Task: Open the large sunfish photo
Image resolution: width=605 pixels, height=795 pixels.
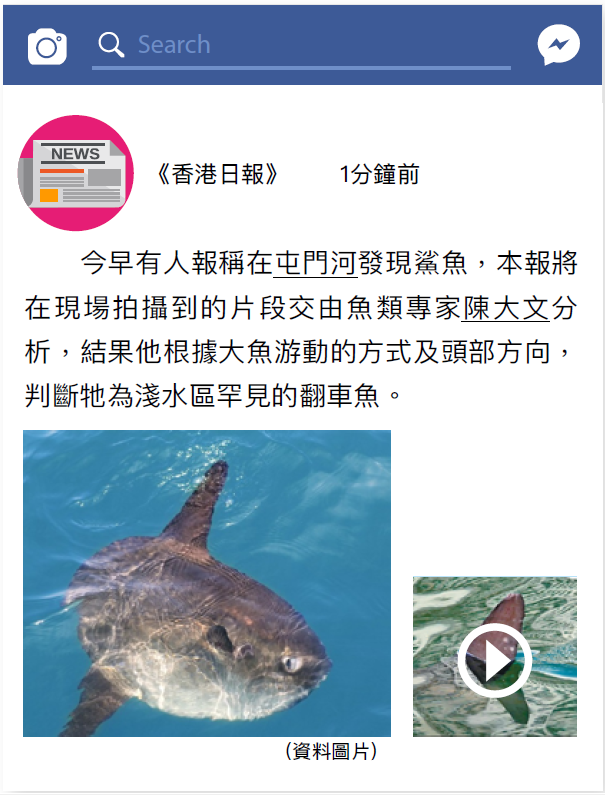Action: tap(207, 583)
